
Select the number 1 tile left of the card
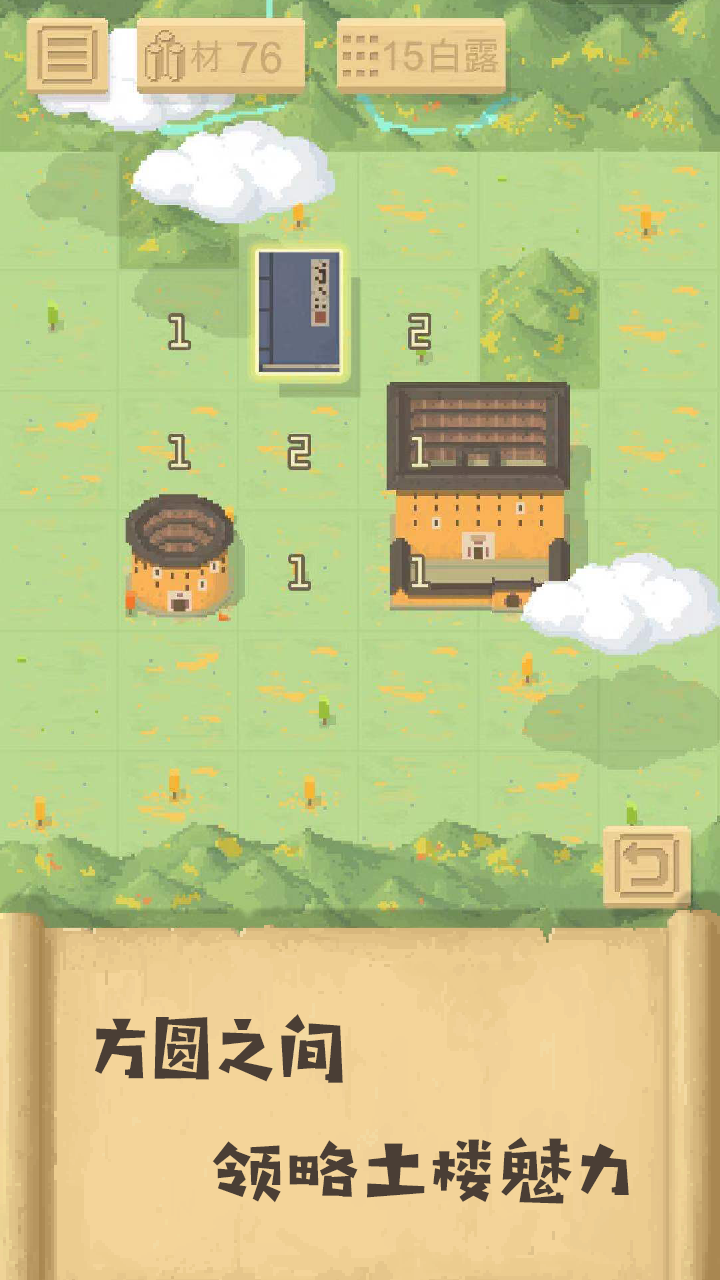[180, 330]
